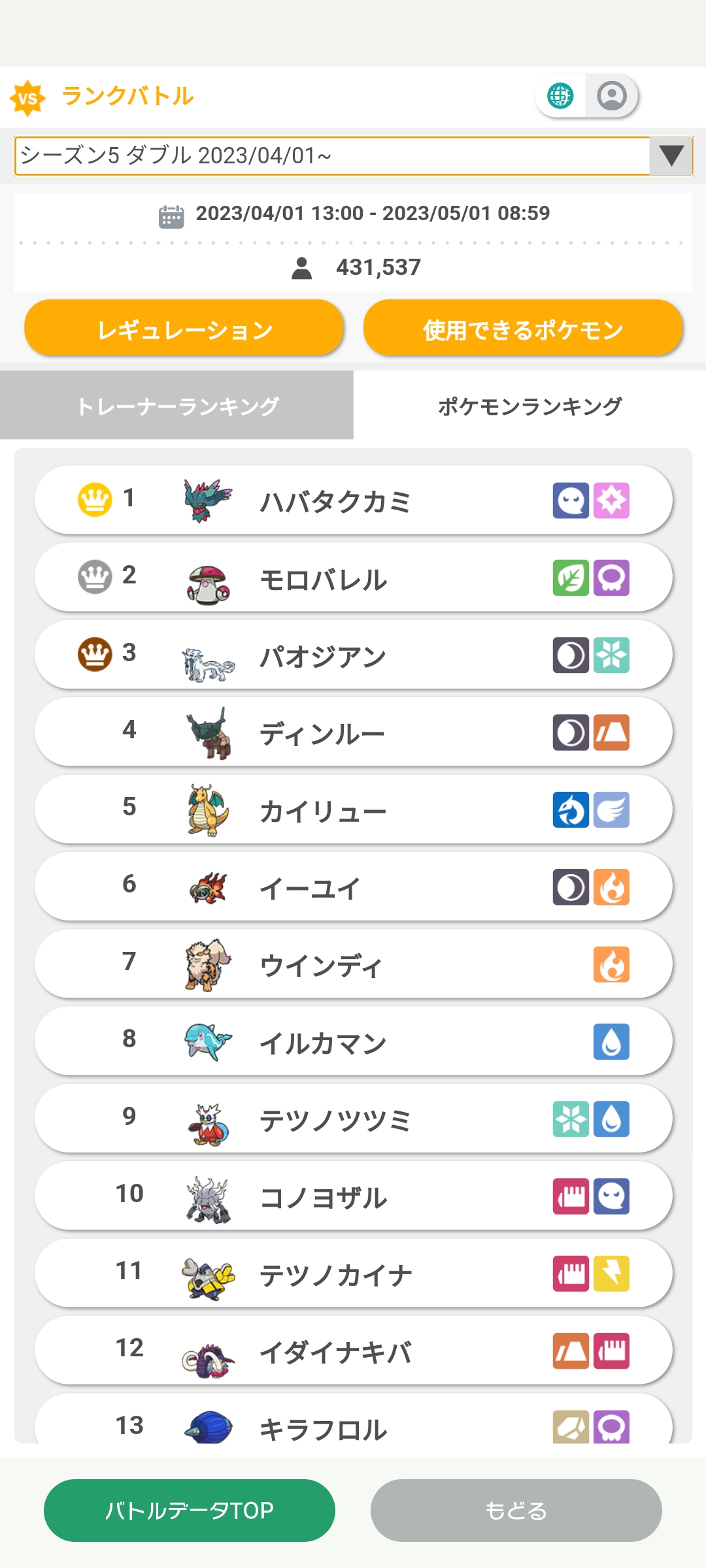Image resolution: width=706 pixels, height=1568 pixels.
Task: Open the user profile icon
Action: click(612, 96)
